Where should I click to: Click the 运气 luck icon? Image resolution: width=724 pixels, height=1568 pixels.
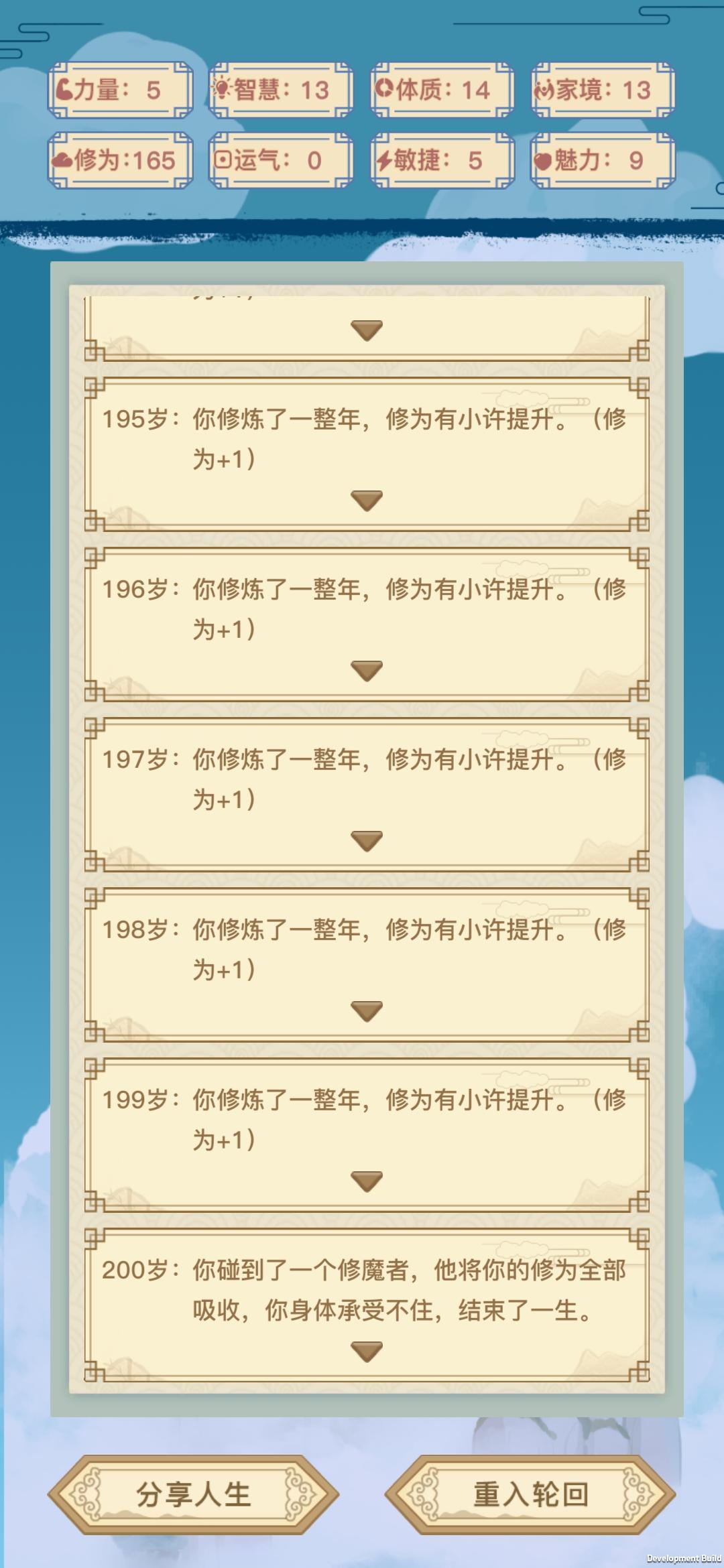(x=225, y=160)
